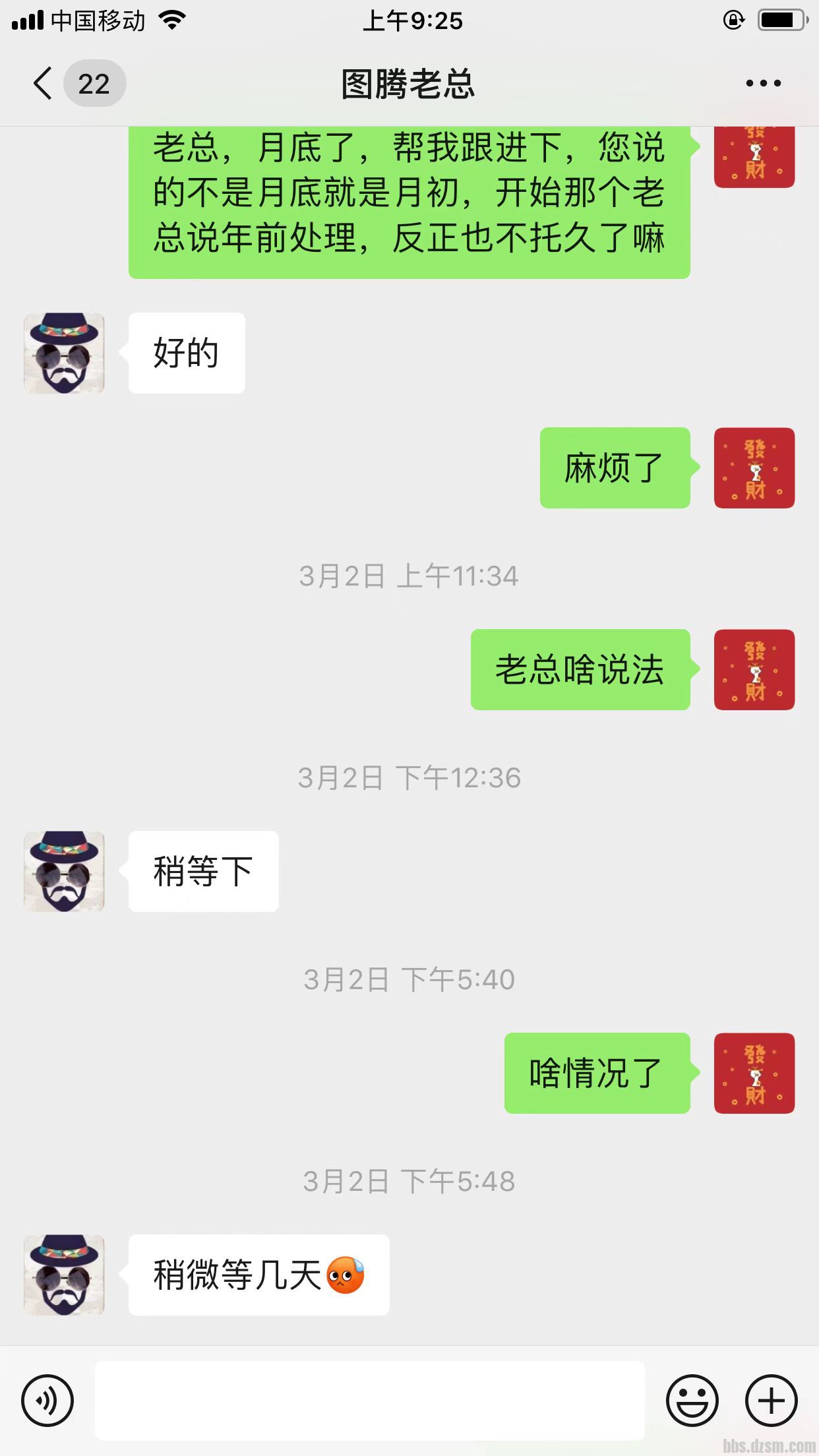Tap the 发财 sticker beside 啥情况了
Viewport: 819px width, 1456px height.
tap(754, 1072)
